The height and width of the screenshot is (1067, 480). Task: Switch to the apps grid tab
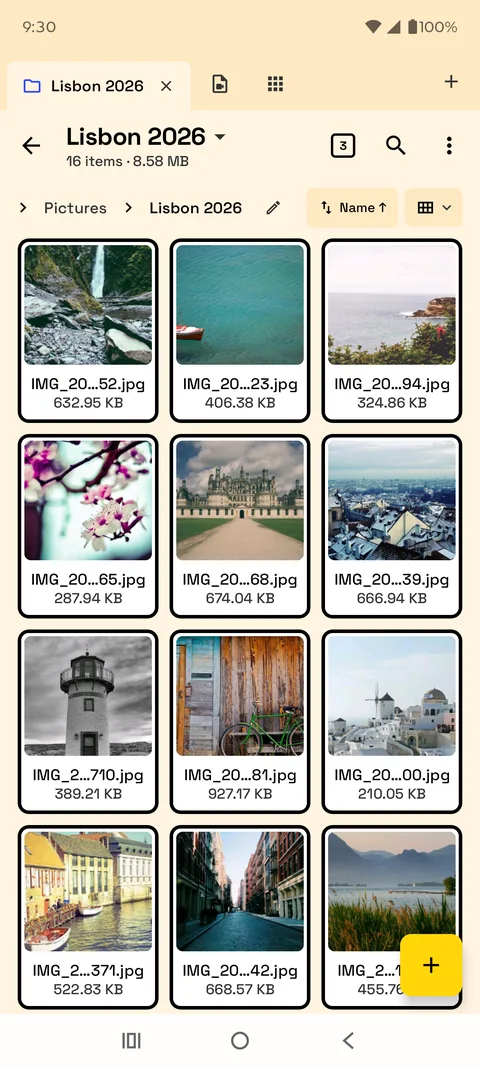pos(275,84)
